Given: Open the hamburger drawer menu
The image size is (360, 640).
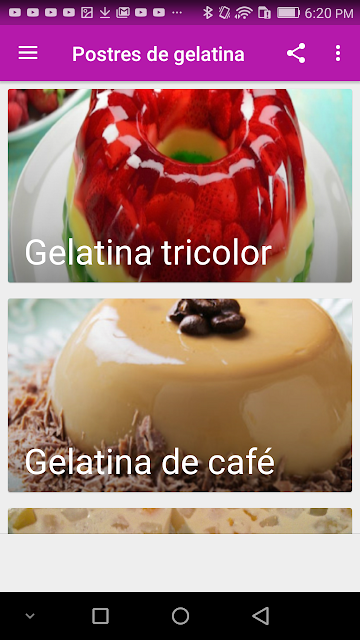Looking at the screenshot, I should (28, 53).
